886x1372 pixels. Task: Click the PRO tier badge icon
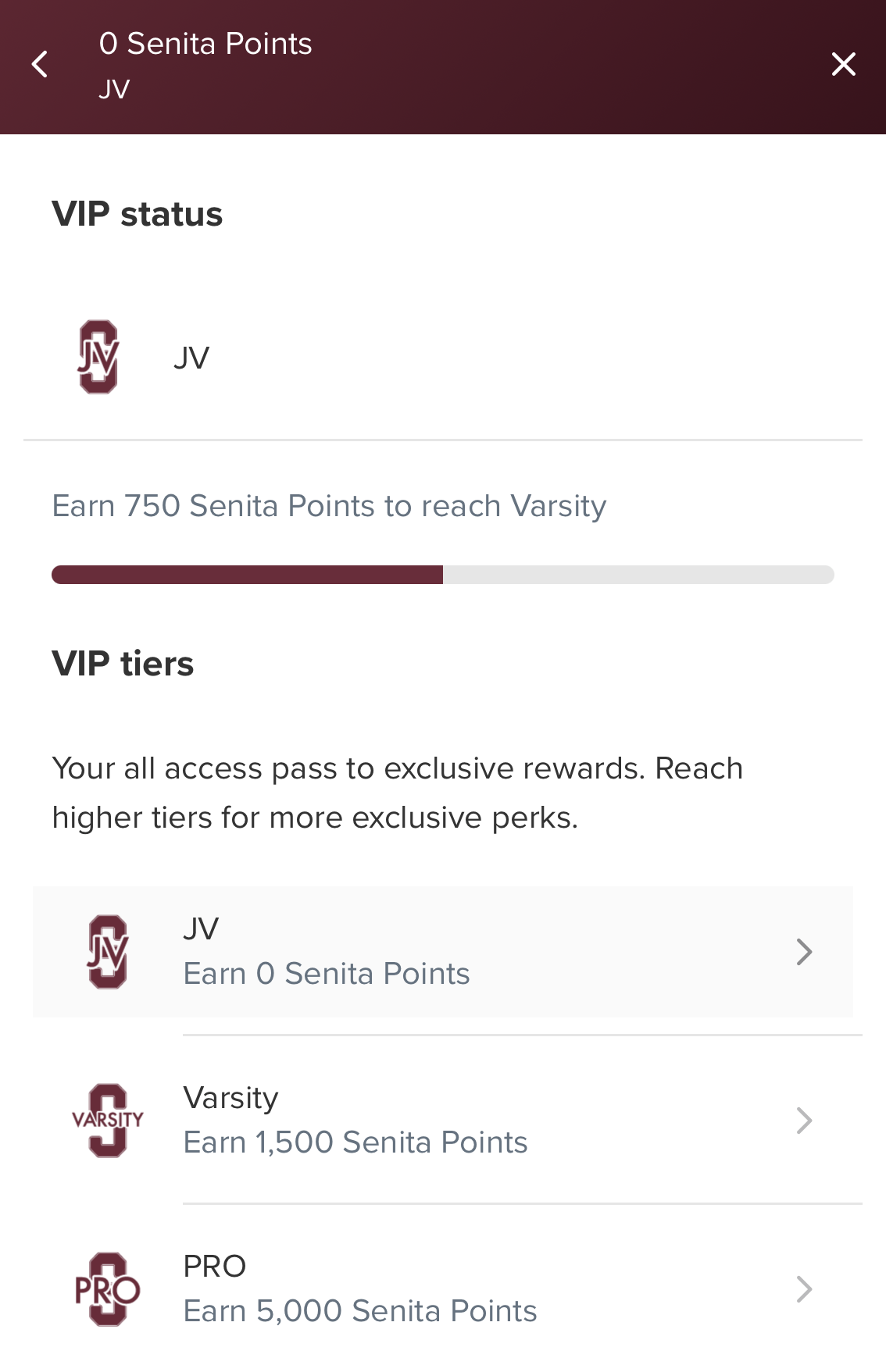click(x=109, y=1288)
